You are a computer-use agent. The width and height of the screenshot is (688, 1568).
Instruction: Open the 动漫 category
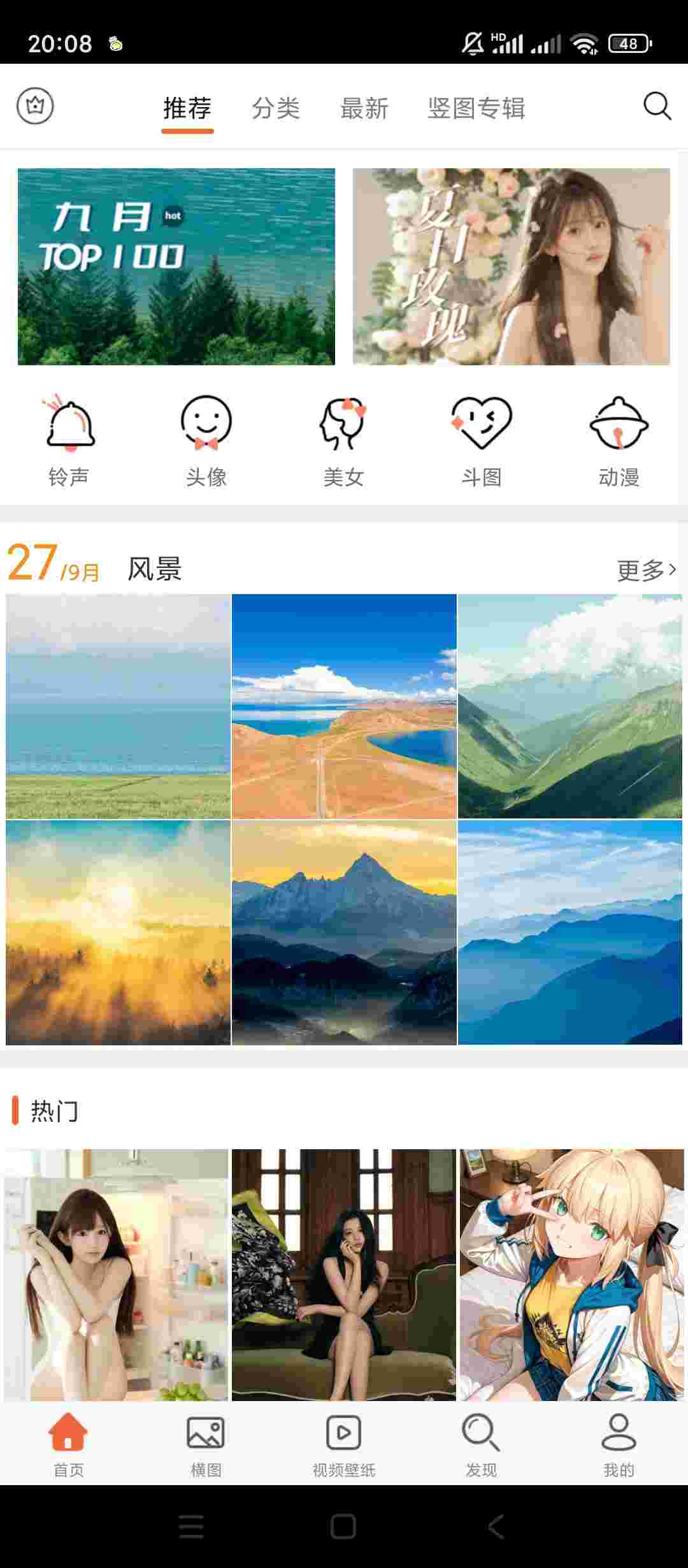pos(619,440)
